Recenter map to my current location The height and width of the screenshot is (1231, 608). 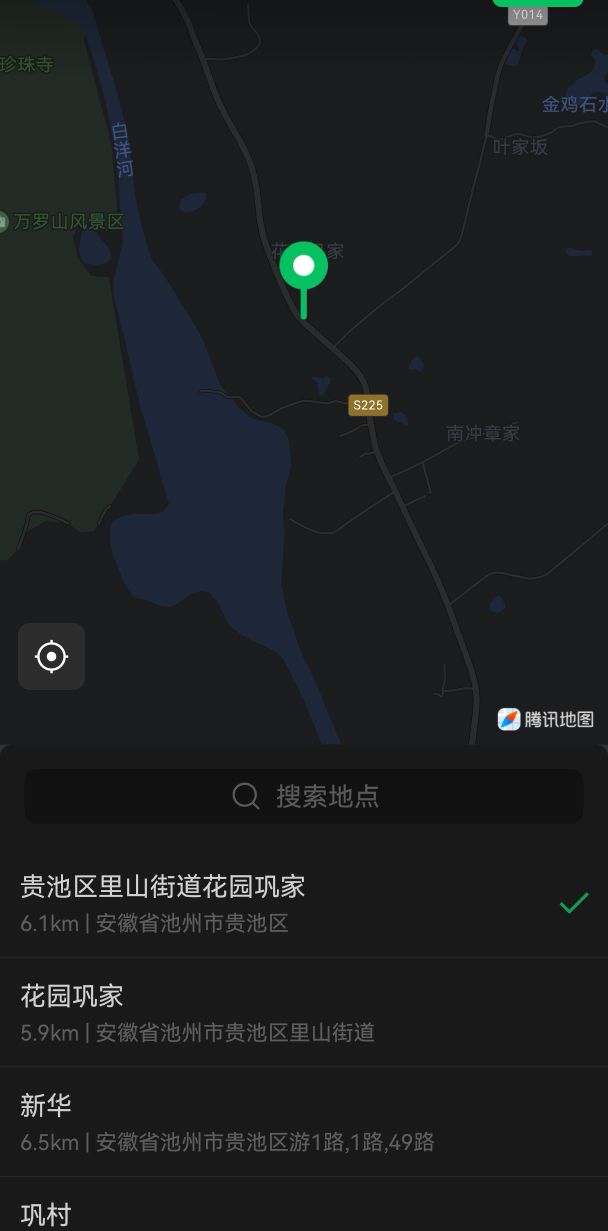pos(51,657)
